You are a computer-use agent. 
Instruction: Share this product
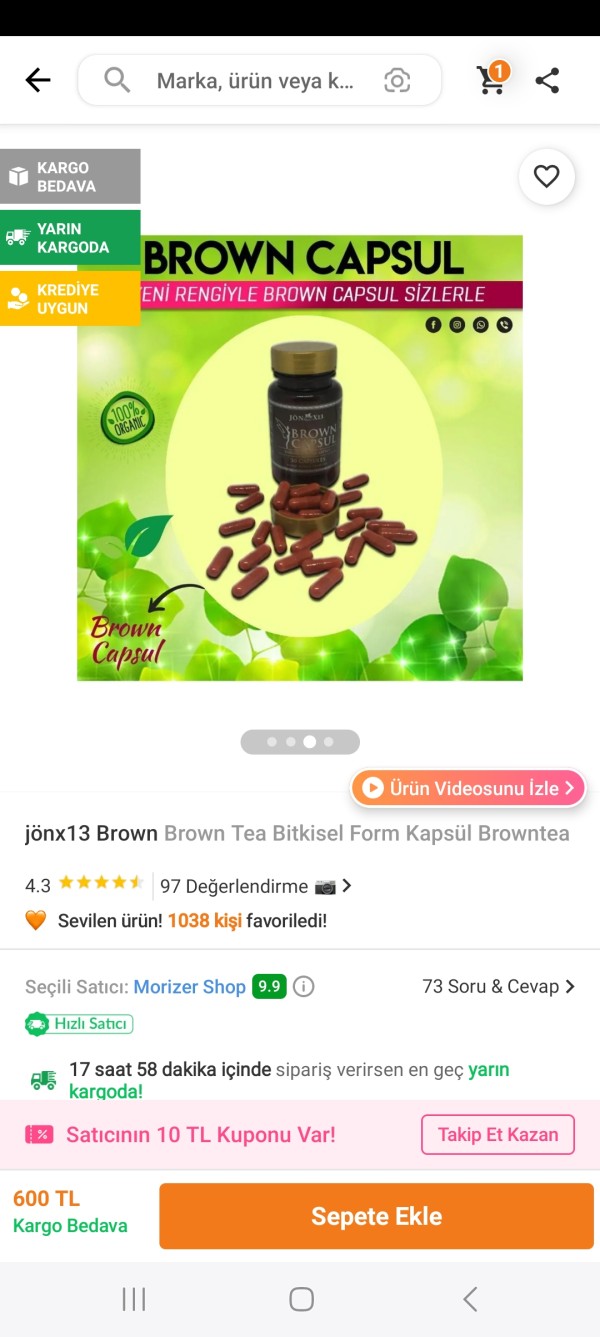pos(547,80)
